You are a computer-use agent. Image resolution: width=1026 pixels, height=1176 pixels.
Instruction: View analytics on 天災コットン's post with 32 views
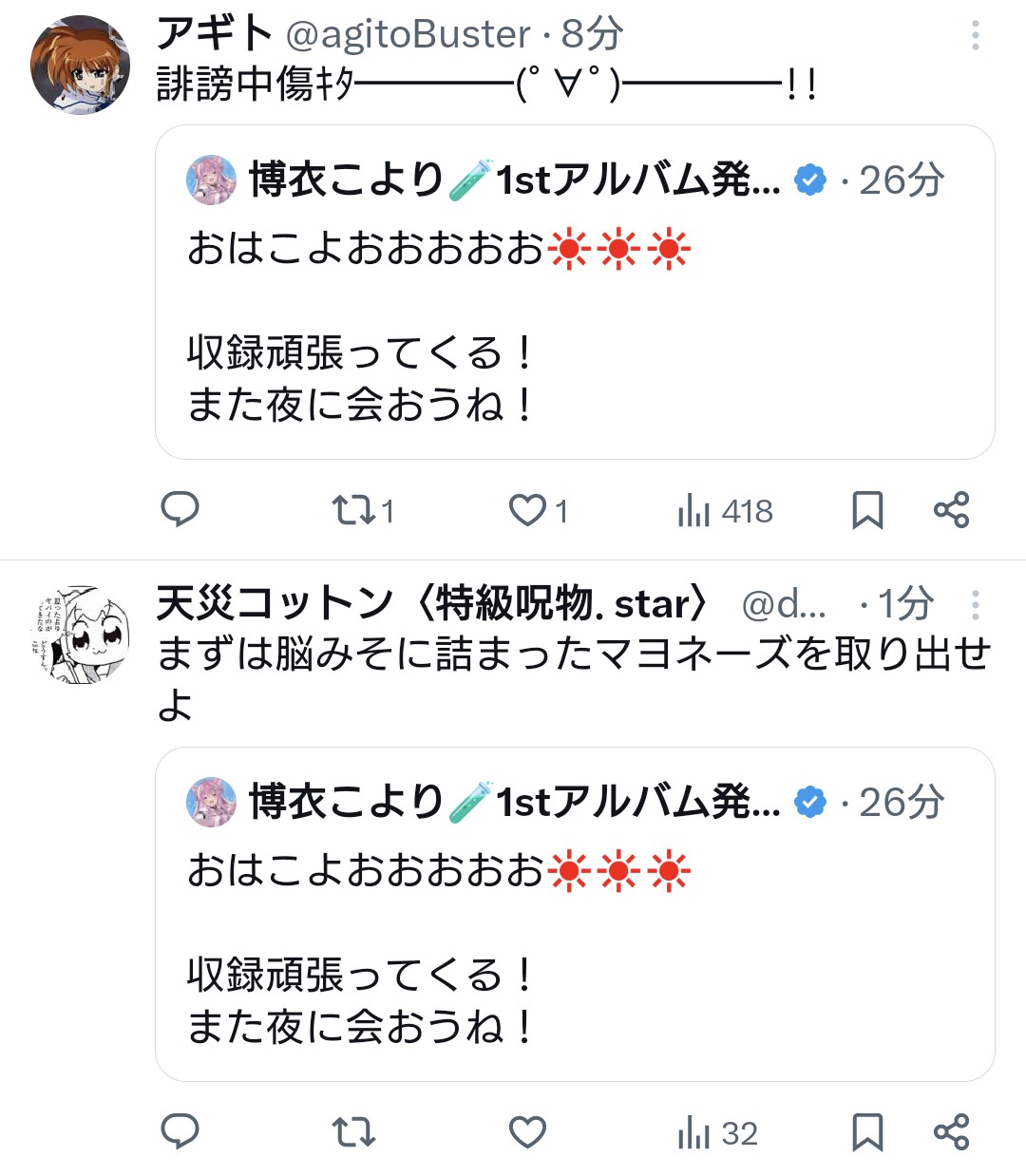click(x=717, y=1133)
